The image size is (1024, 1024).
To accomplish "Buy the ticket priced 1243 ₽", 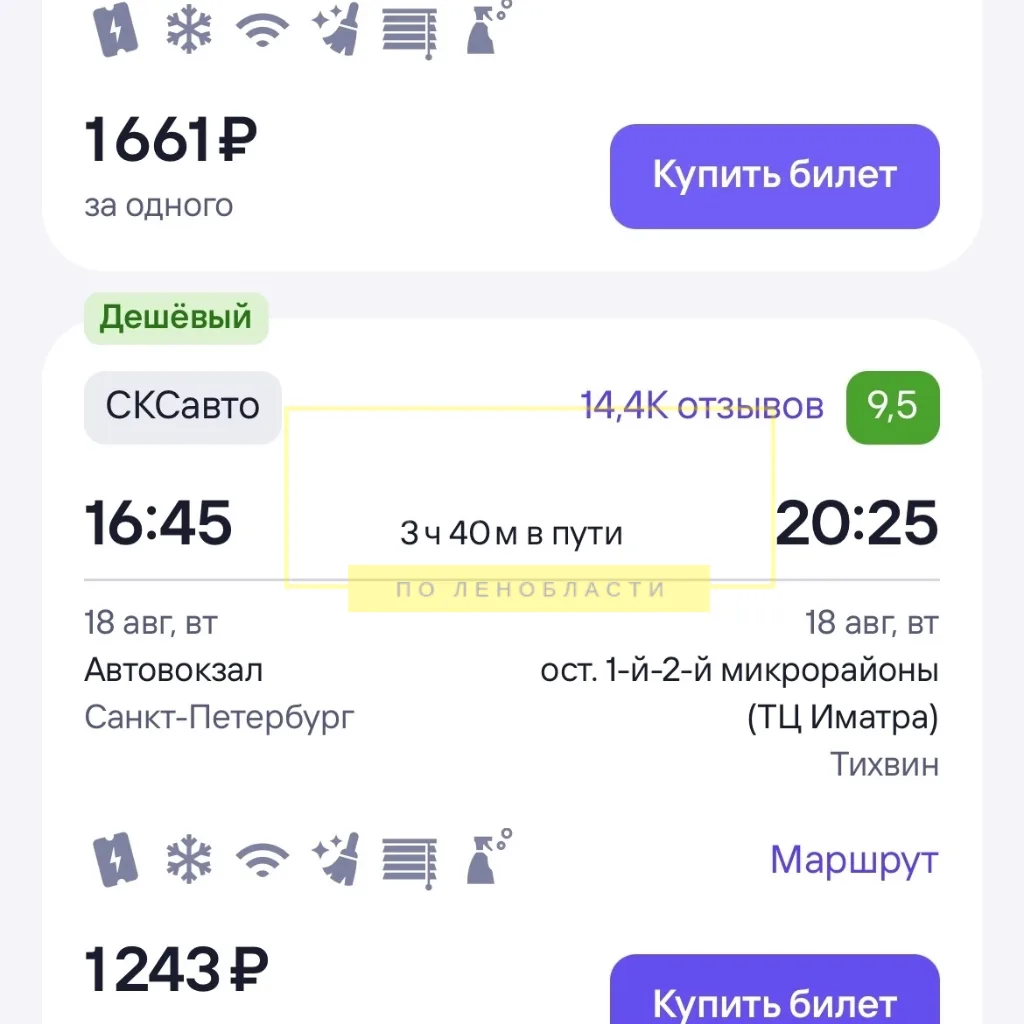I will pos(775,989).
